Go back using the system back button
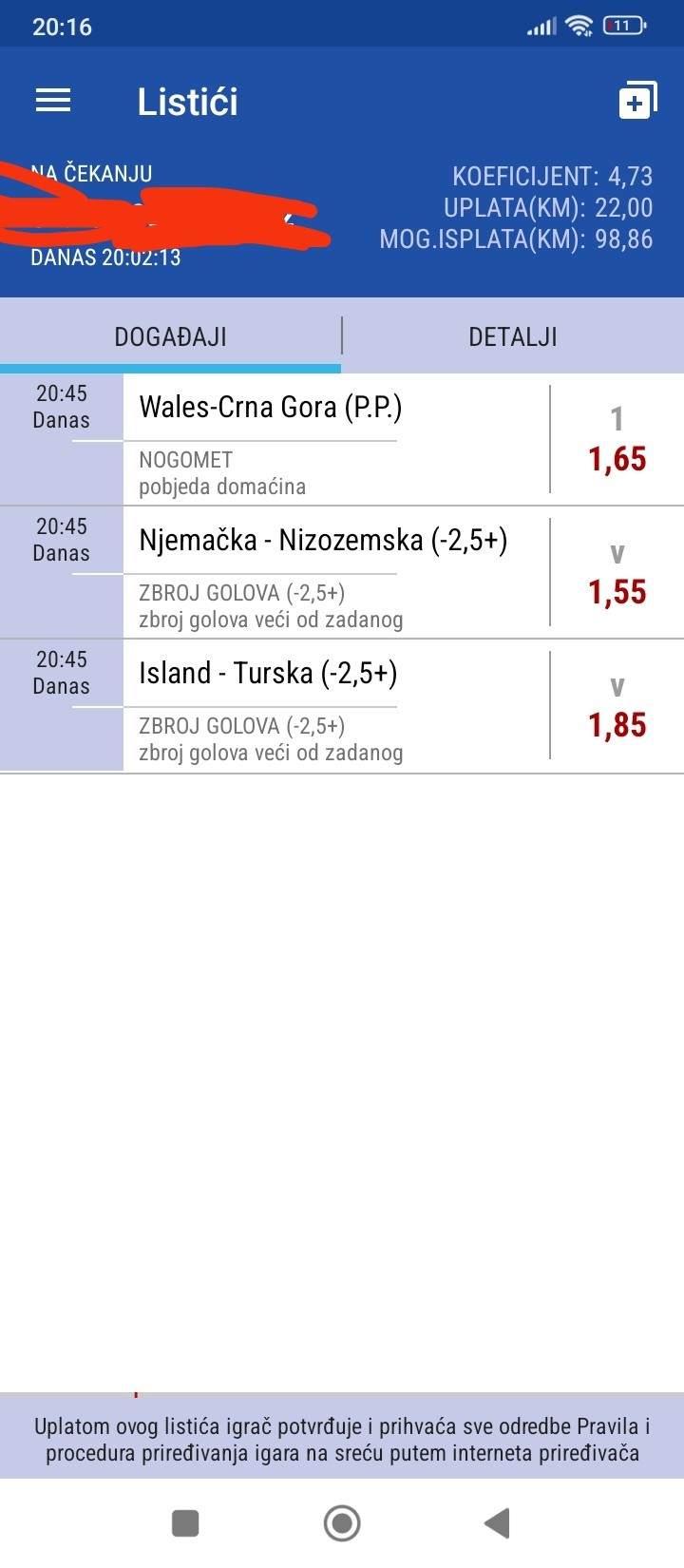This screenshot has height=1568, width=684. click(x=498, y=1523)
